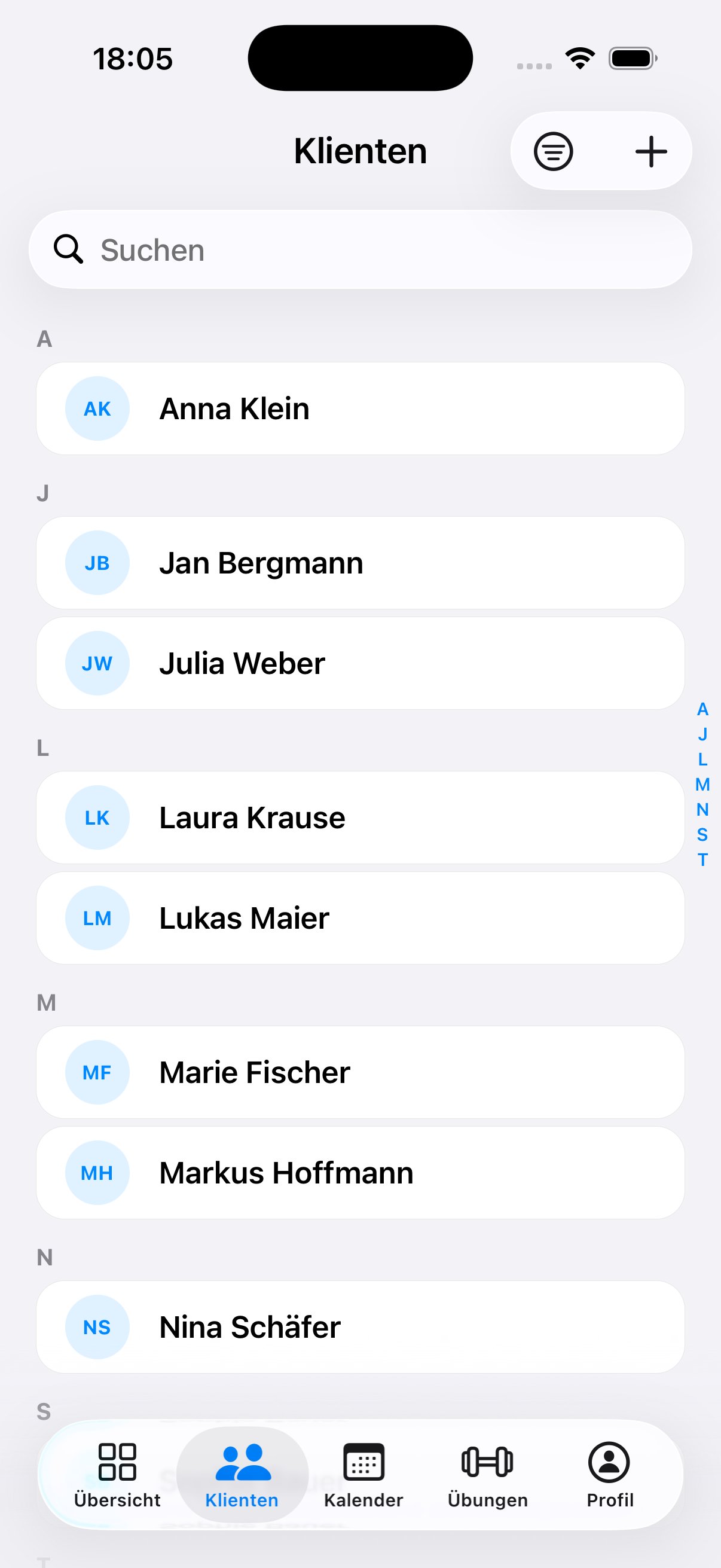
Task: Open Anna Klein's client profile
Action: pyautogui.click(x=360, y=408)
